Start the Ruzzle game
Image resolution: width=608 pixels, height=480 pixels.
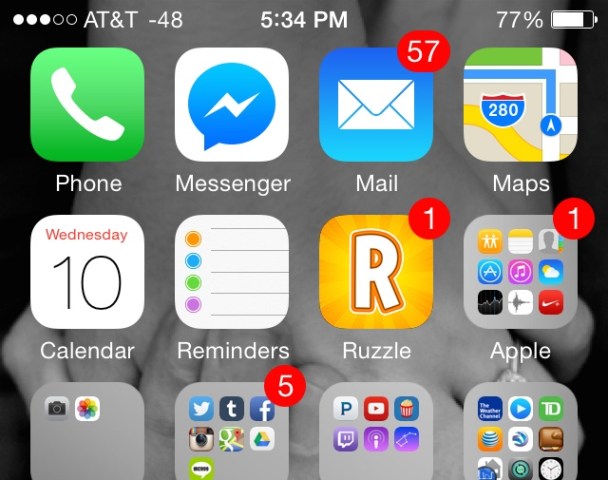click(376, 272)
